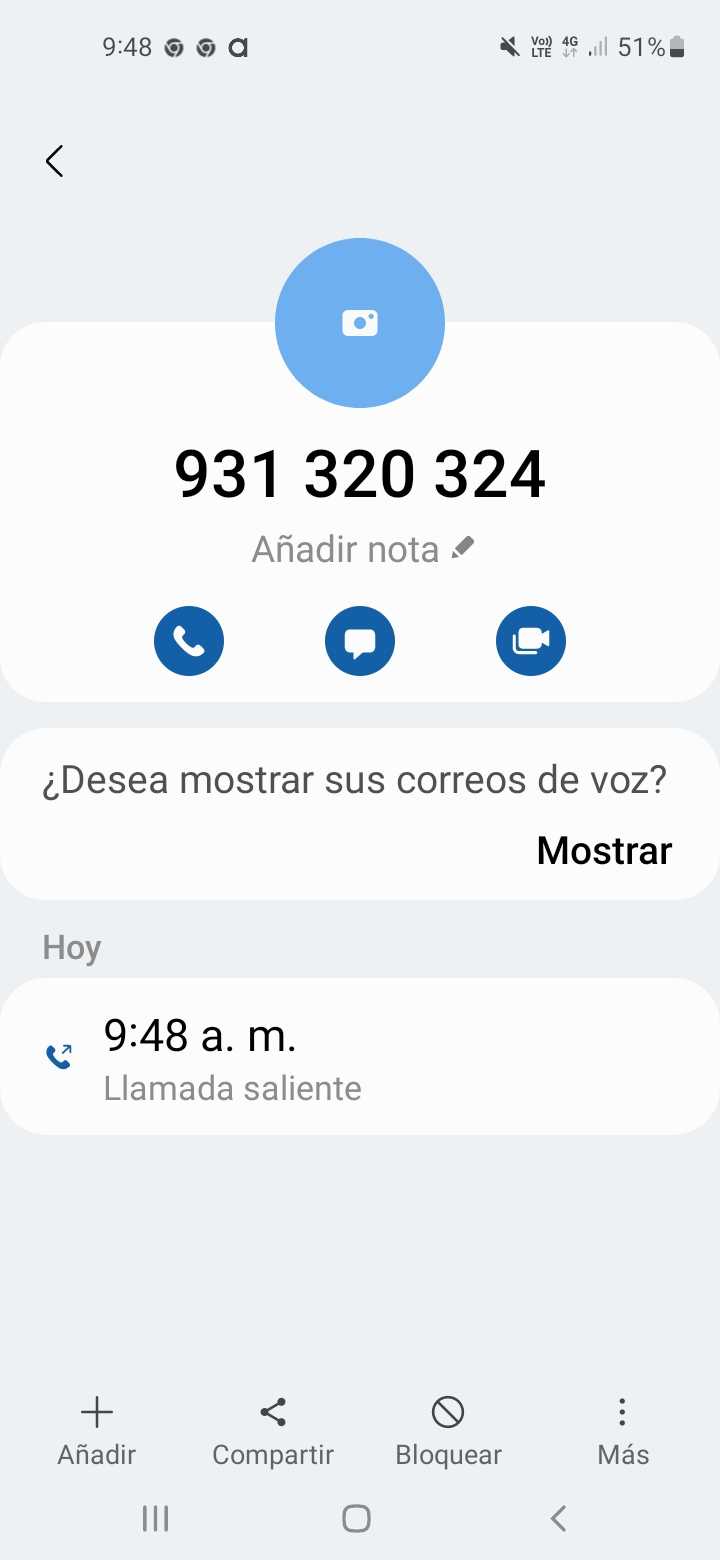Go back using the top-left arrow
The height and width of the screenshot is (1560, 720).
tap(55, 161)
